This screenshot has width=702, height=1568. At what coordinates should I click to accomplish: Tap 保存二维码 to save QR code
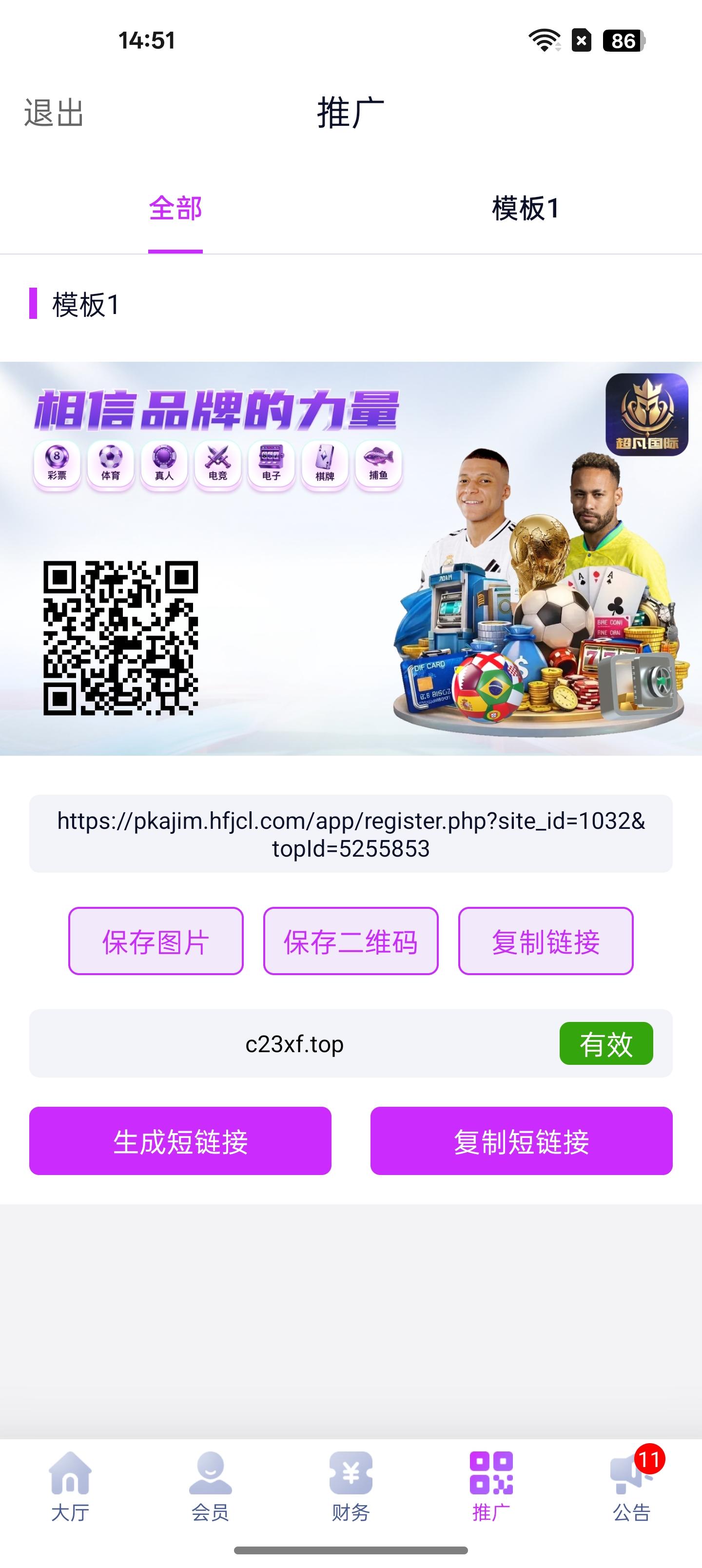point(351,941)
